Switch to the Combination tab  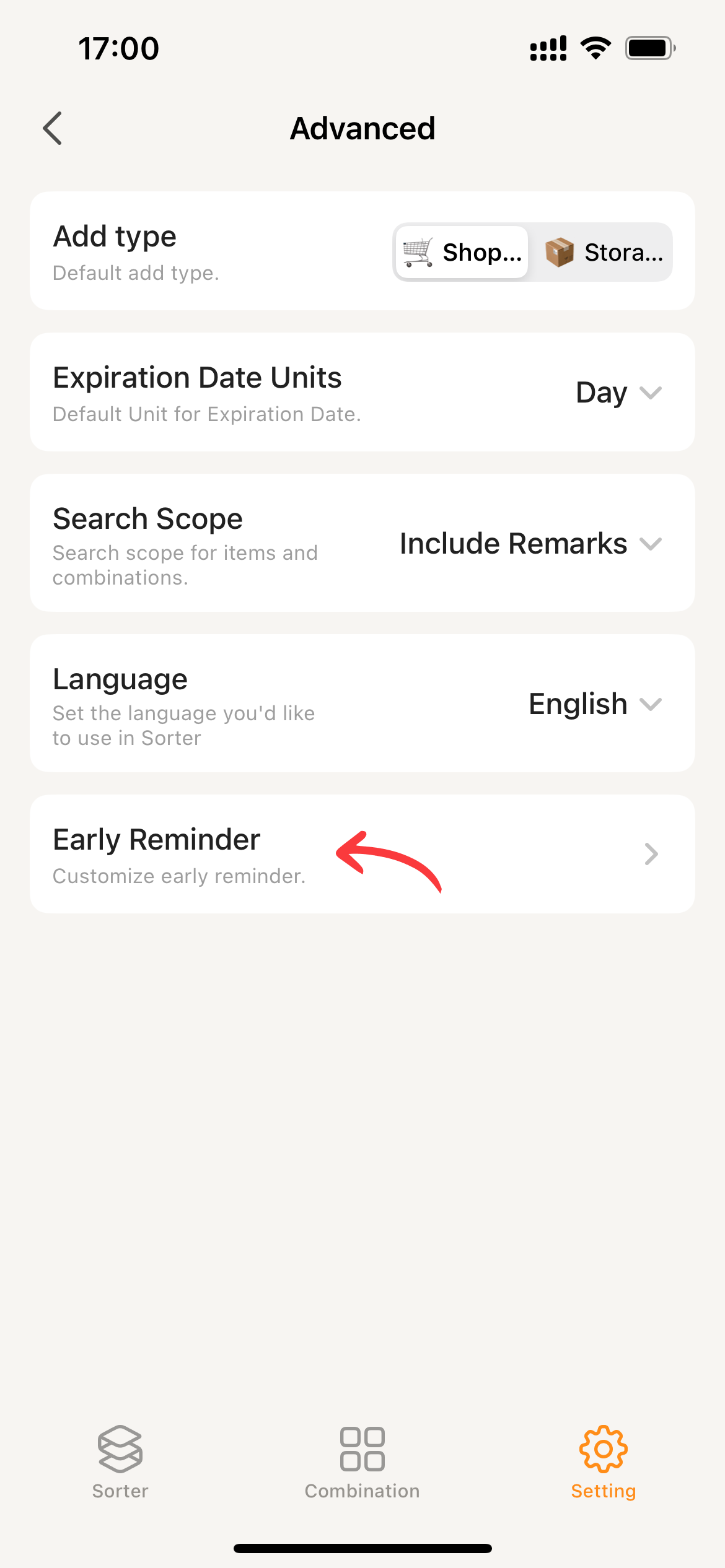coord(362,1463)
